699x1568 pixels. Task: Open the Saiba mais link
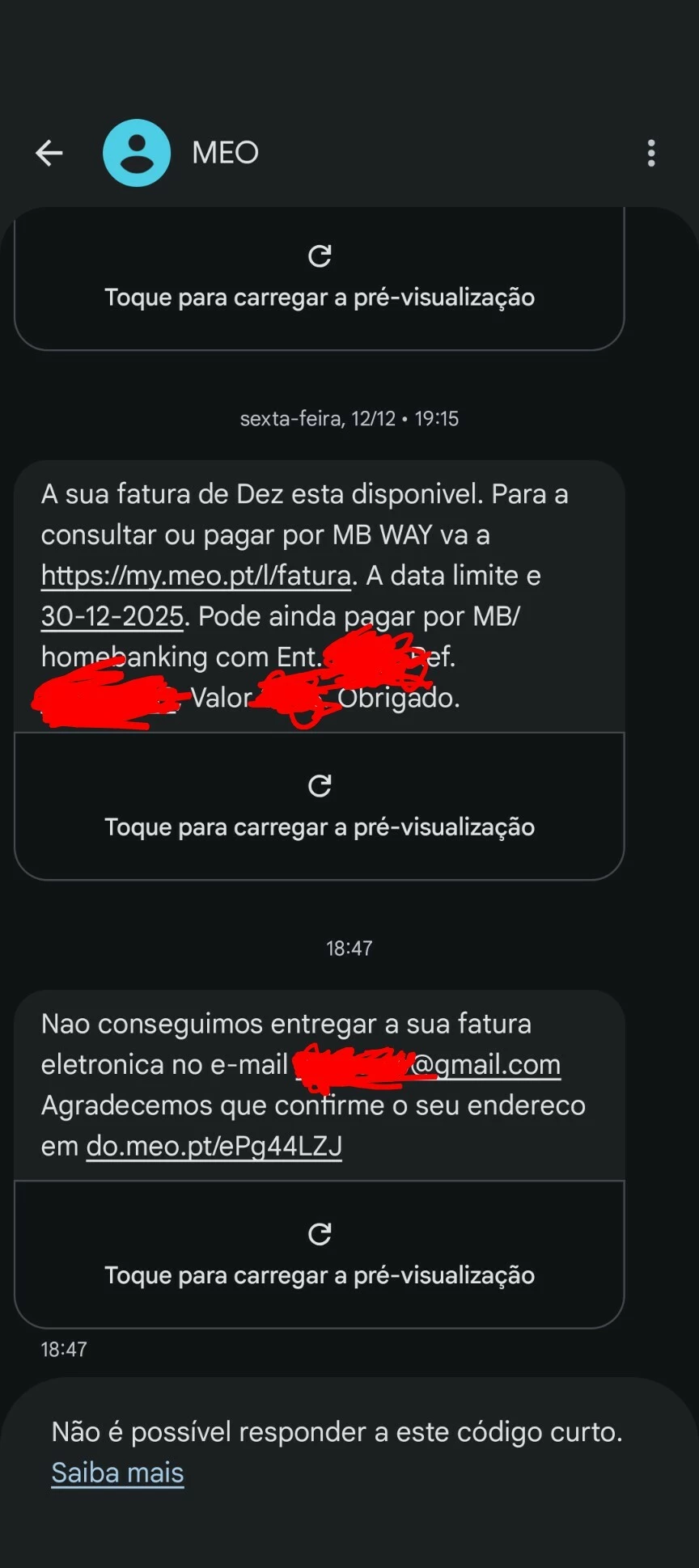(x=118, y=1473)
